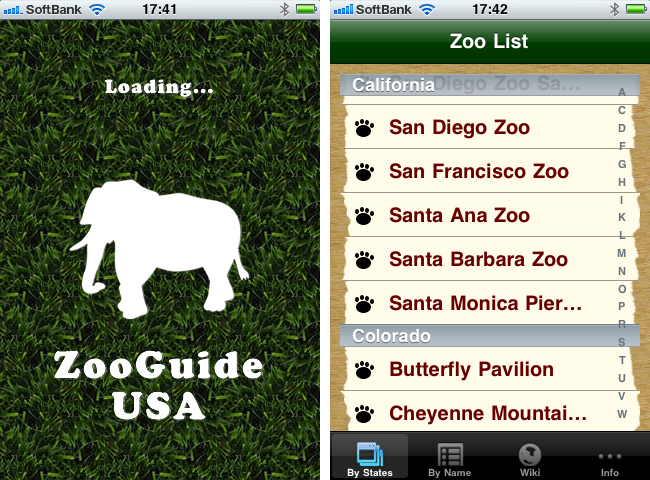Switch to the By Name tab
Screen dimensions: 650x480
pos(449,458)
